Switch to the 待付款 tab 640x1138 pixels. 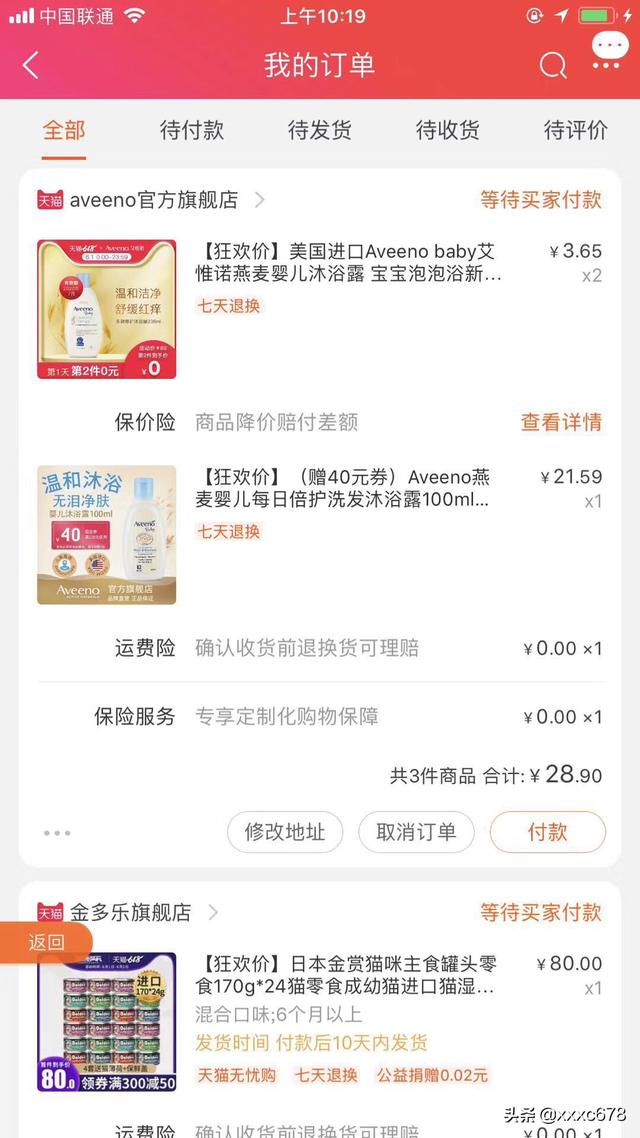(192, 130)
